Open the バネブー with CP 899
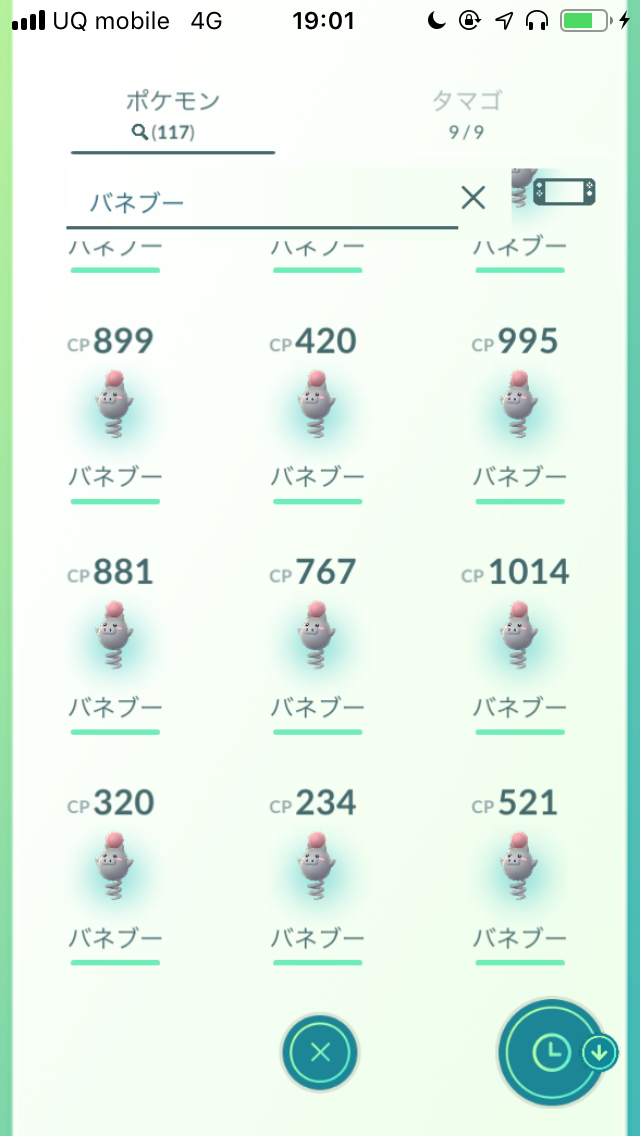The height and width of the screenshot is (1136, 640). point(115,414)
